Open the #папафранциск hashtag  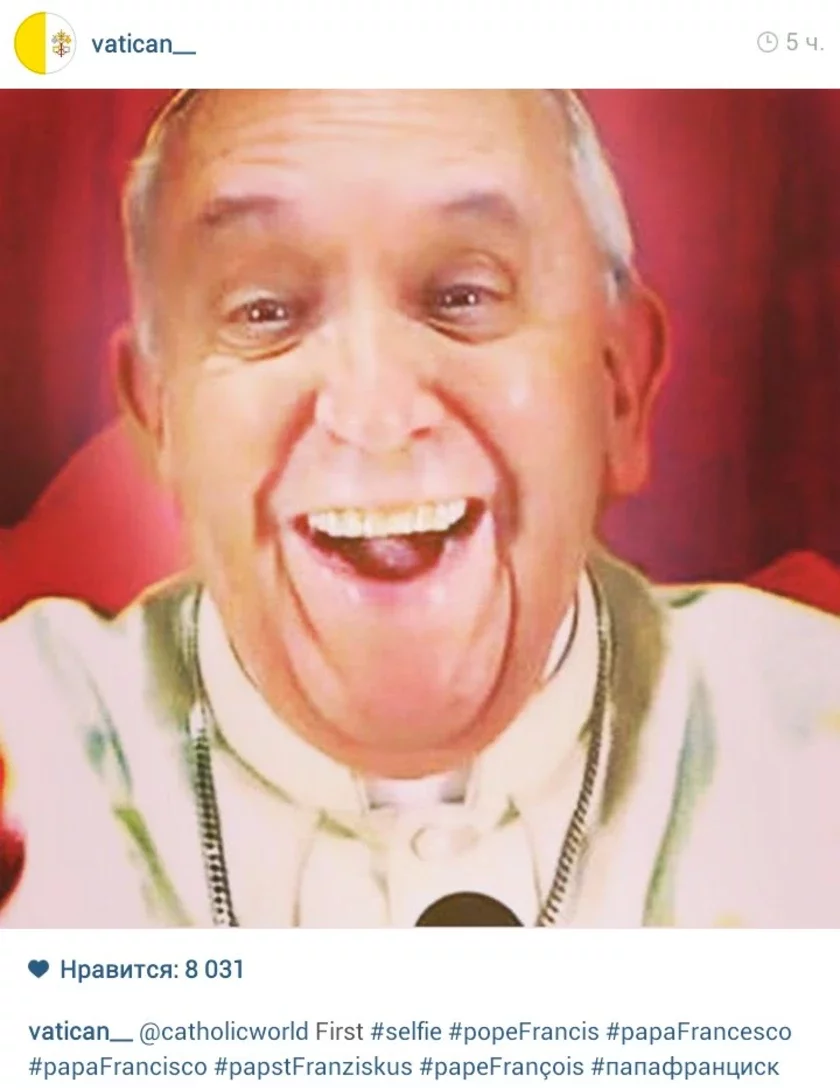pos(685,1064)
